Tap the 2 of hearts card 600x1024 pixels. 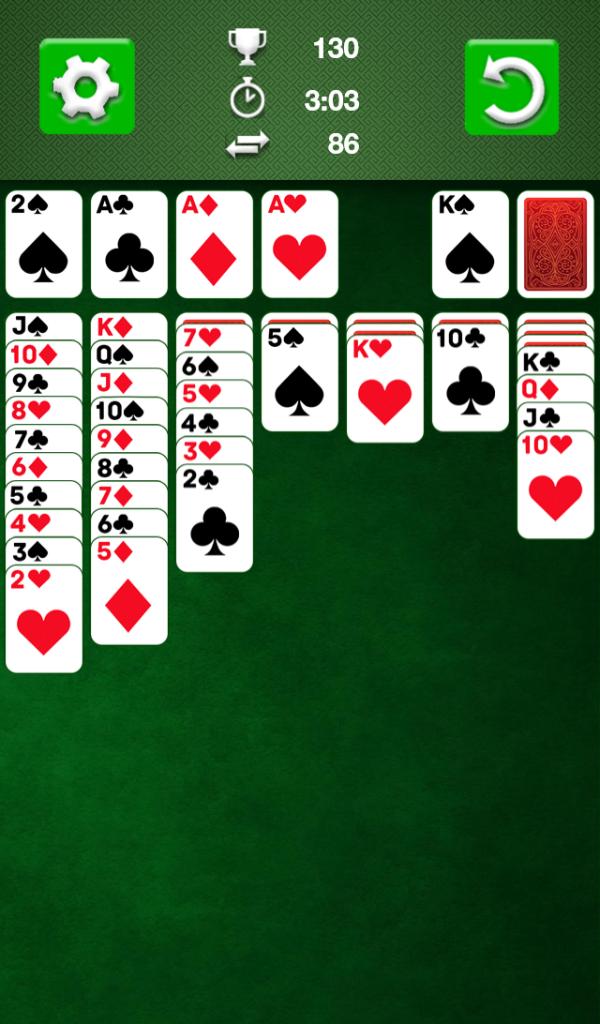pos(44,620)
